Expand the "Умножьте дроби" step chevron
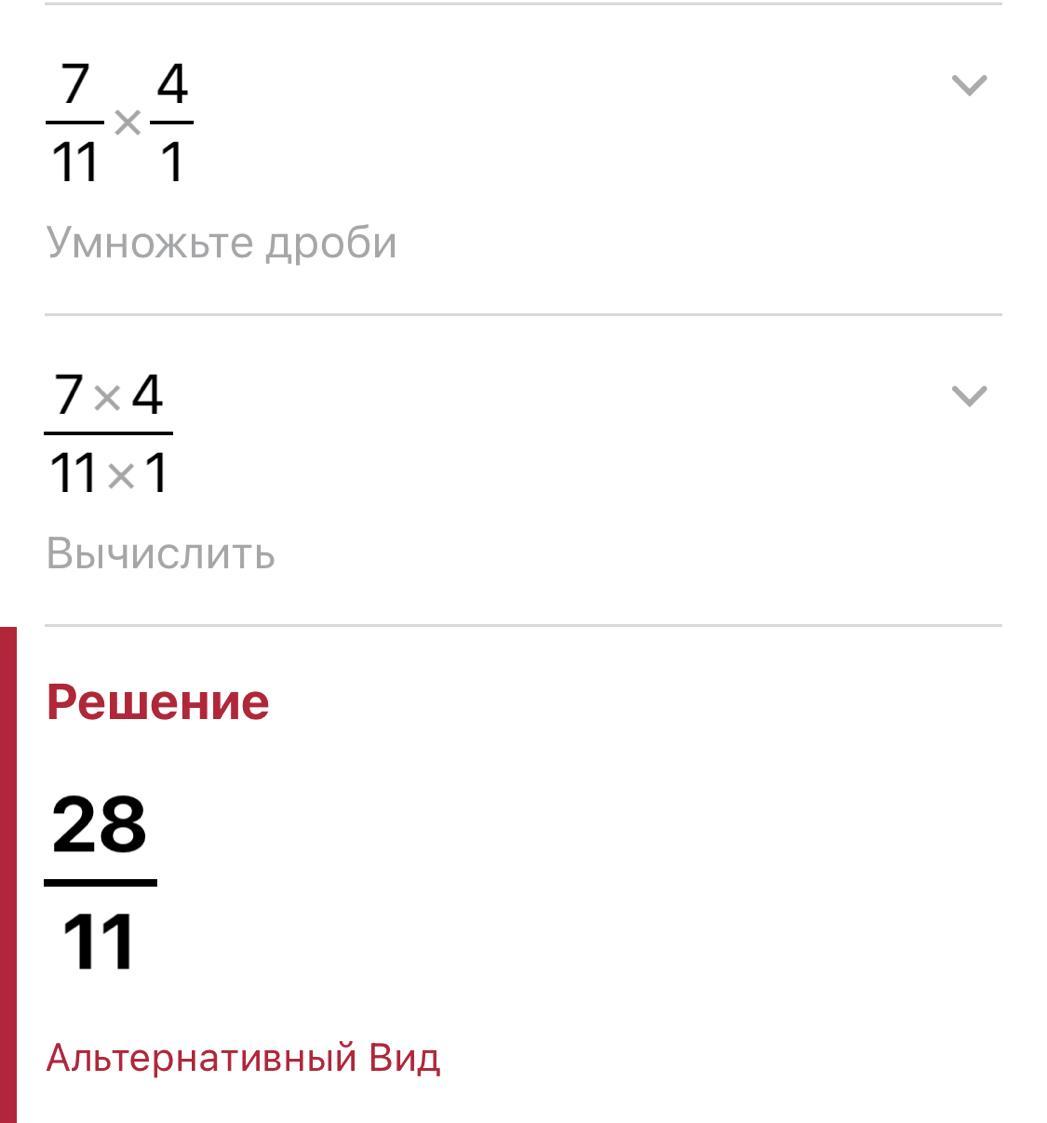1047x1123 pixels. [x=969, y=85]
